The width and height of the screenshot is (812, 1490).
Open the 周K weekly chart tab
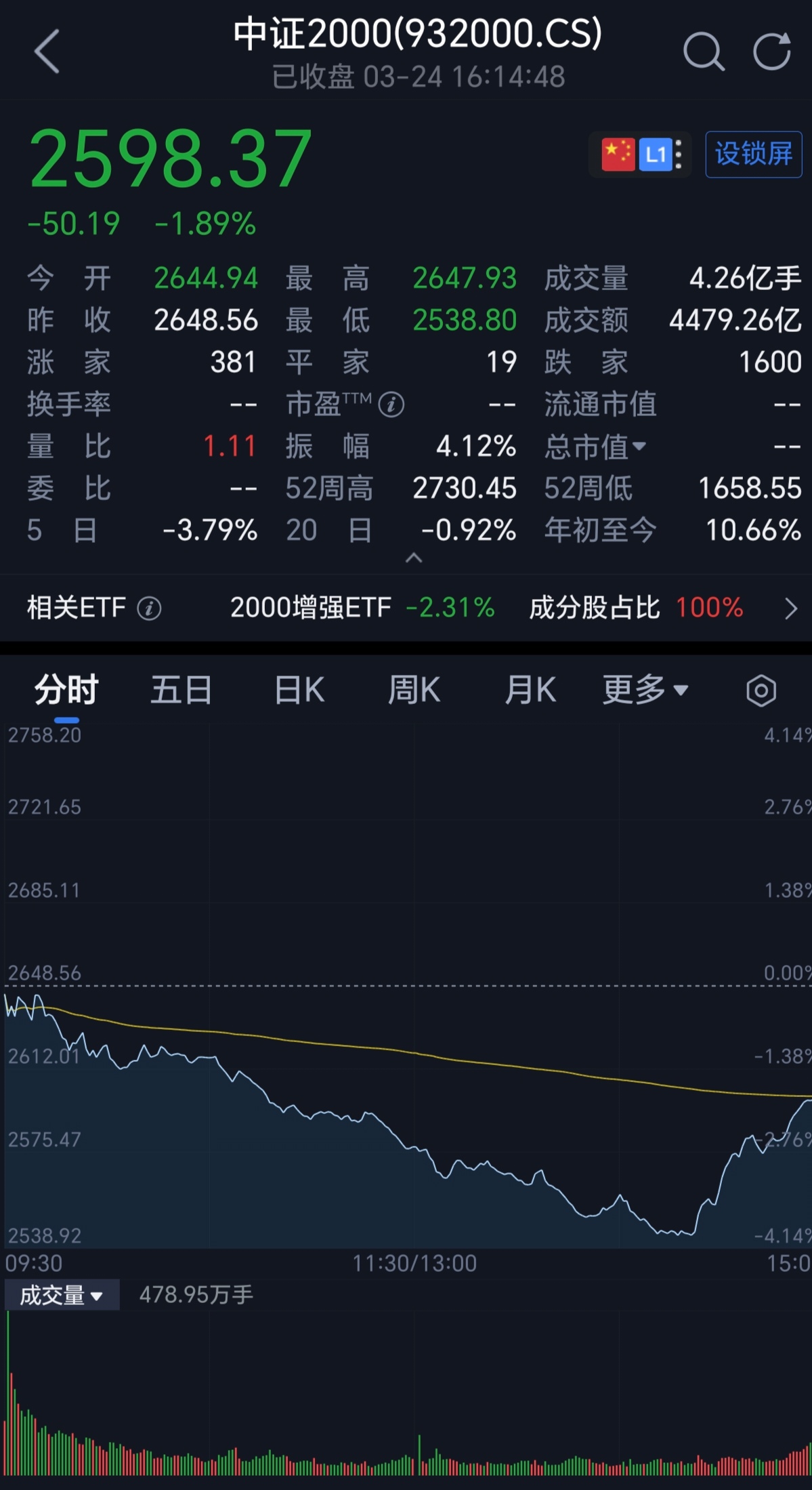pos(414,688)
